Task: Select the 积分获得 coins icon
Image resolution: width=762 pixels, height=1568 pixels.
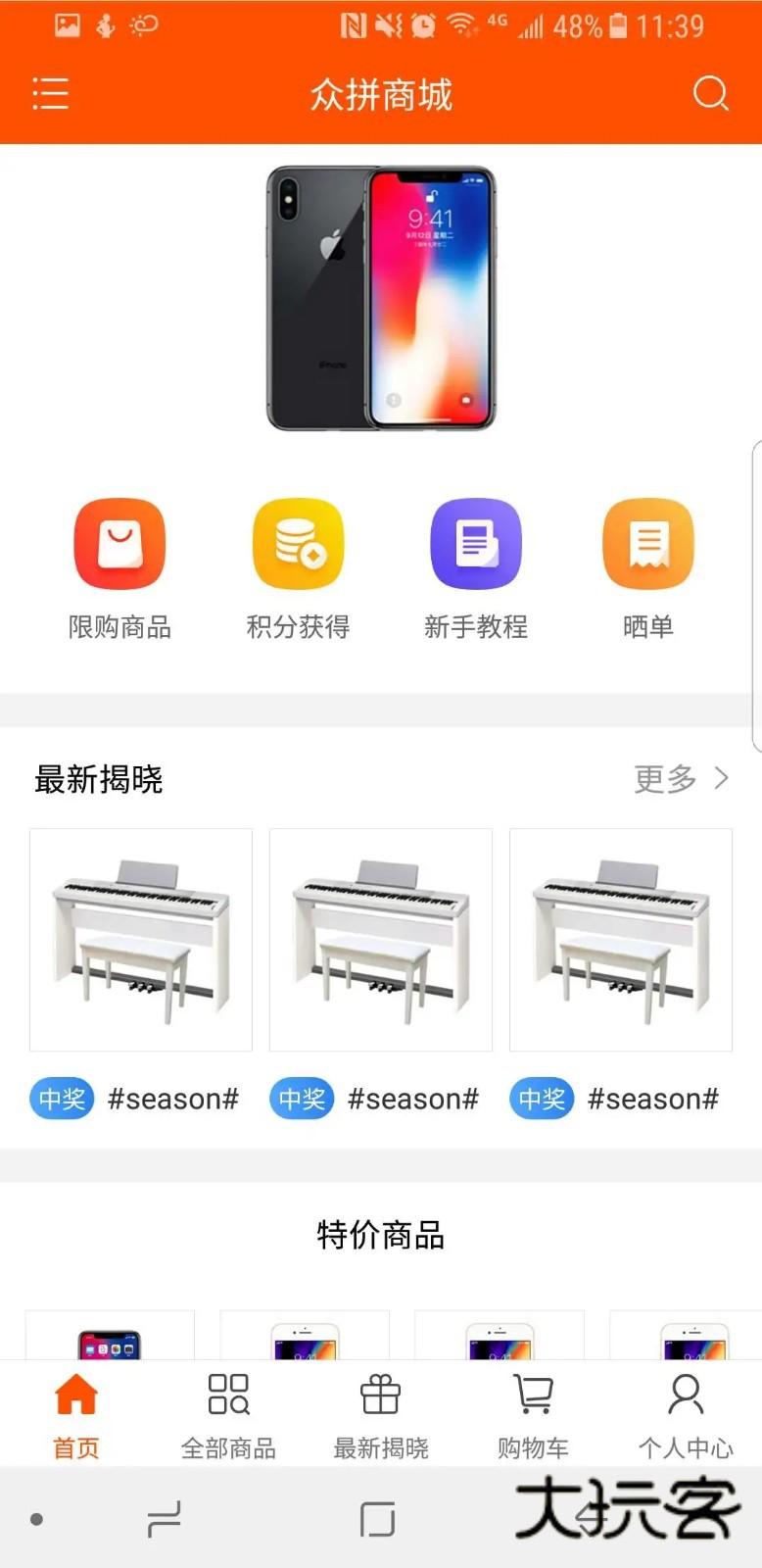Action: click(x=298, y=543)
